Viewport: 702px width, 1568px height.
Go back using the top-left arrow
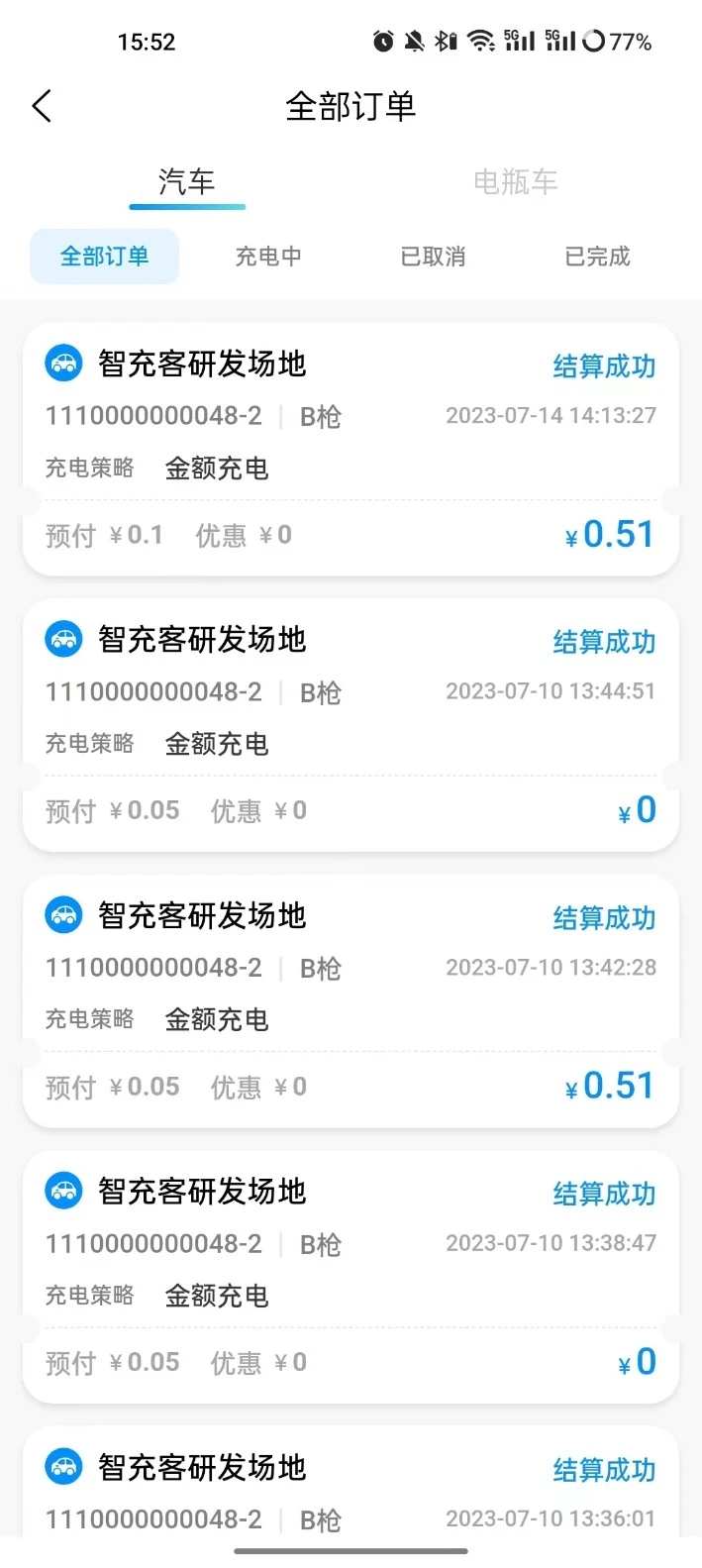click(42, 106)
